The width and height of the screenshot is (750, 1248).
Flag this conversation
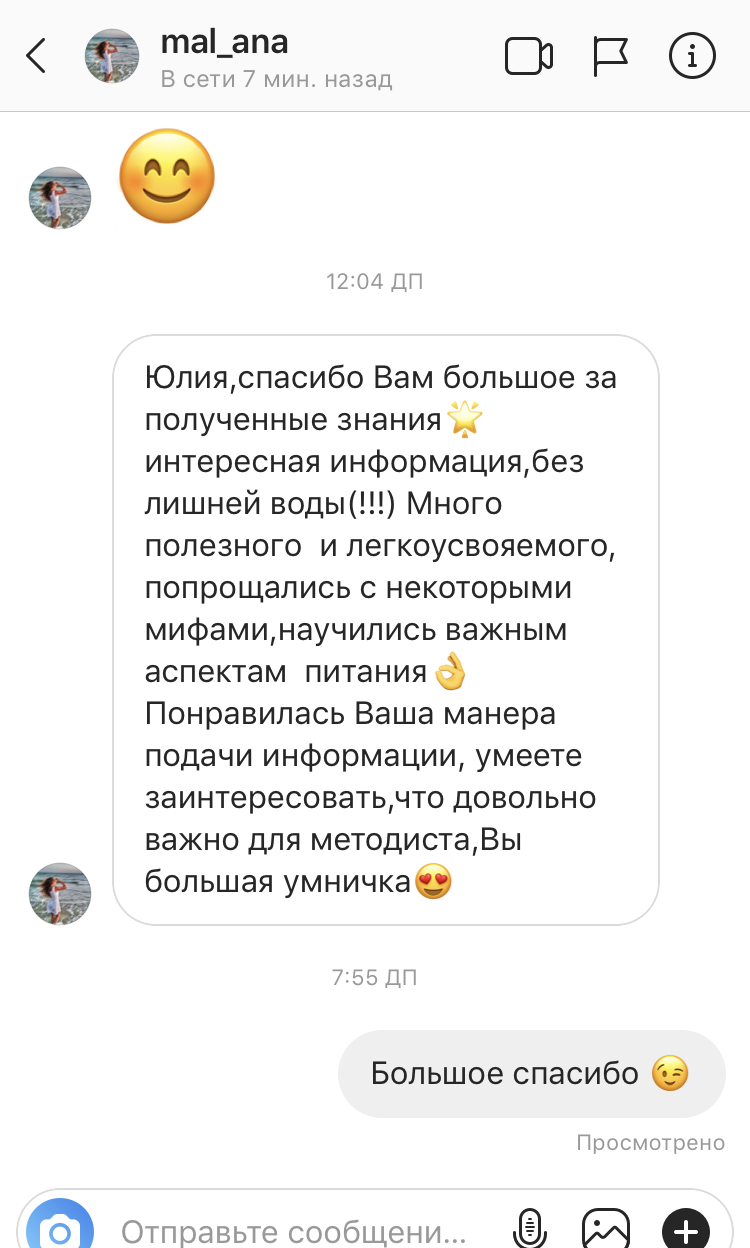[x=610, y=56]
